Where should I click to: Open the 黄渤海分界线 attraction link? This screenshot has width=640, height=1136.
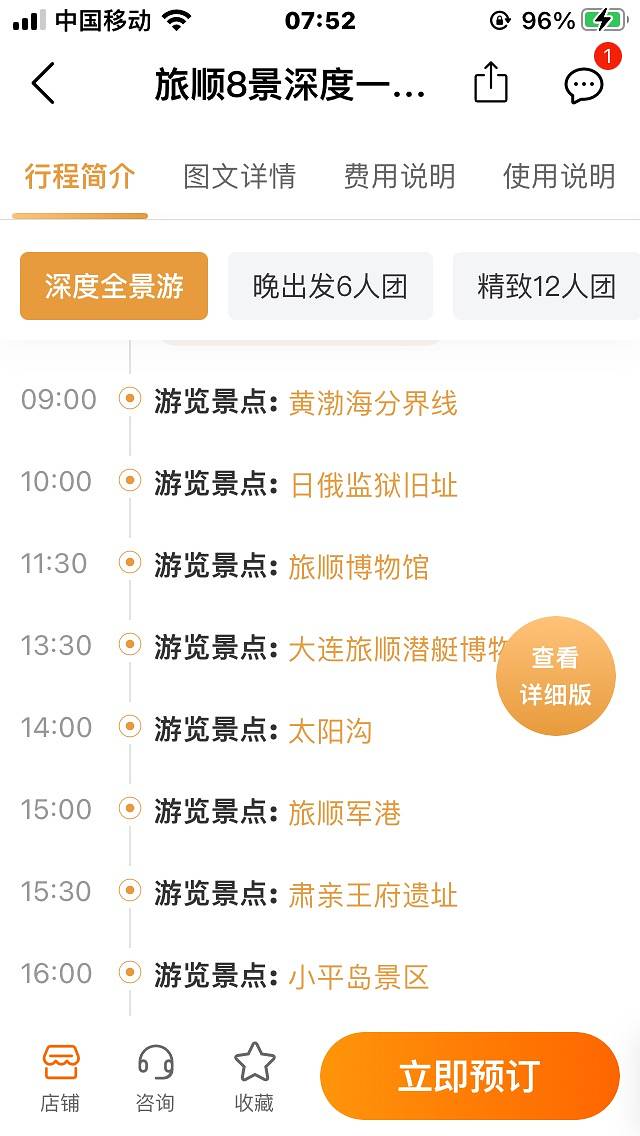tap(372, 403)
